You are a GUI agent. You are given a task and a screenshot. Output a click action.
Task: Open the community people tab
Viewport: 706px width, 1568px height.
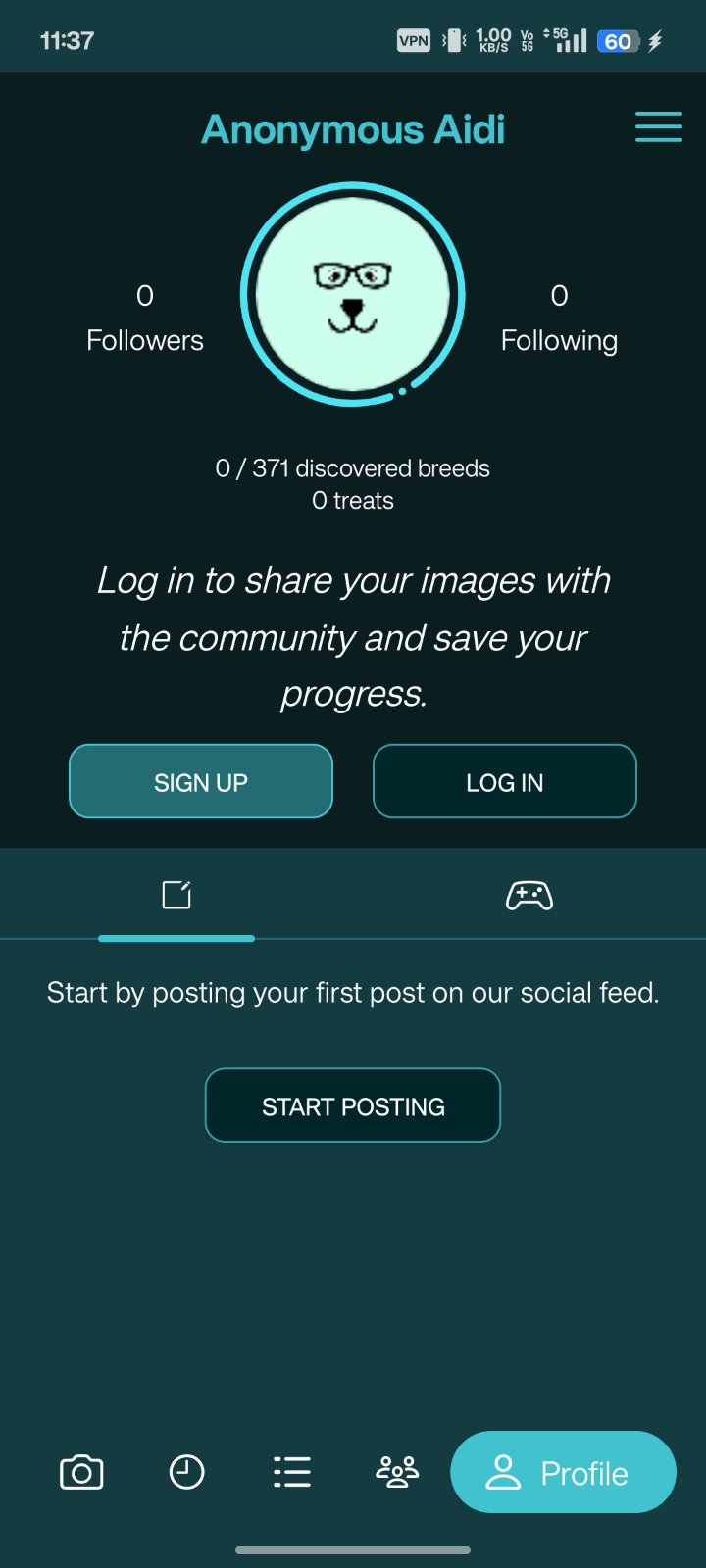397,1472
